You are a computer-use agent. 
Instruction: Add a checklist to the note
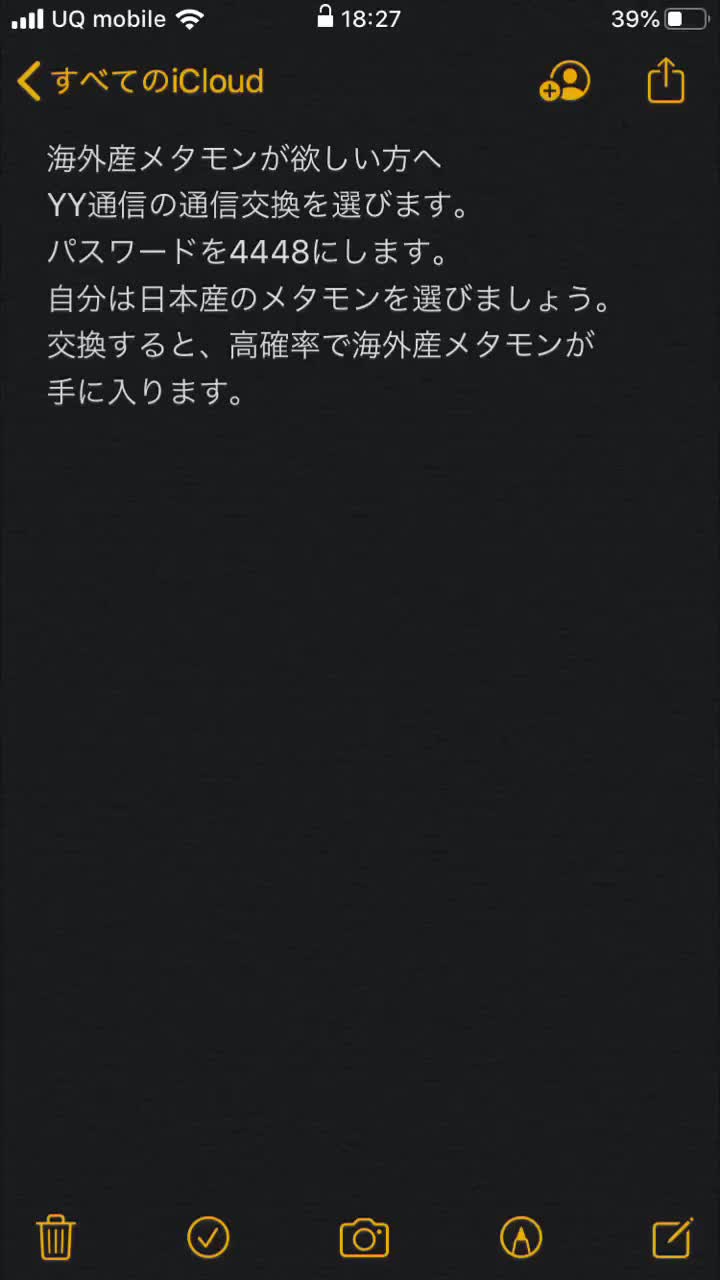[x=208, y=1238]
